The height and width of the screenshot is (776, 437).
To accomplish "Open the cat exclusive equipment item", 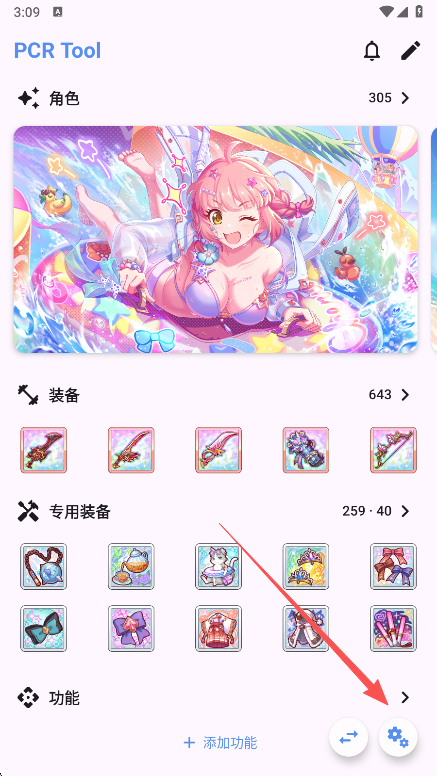I will 218,566.
